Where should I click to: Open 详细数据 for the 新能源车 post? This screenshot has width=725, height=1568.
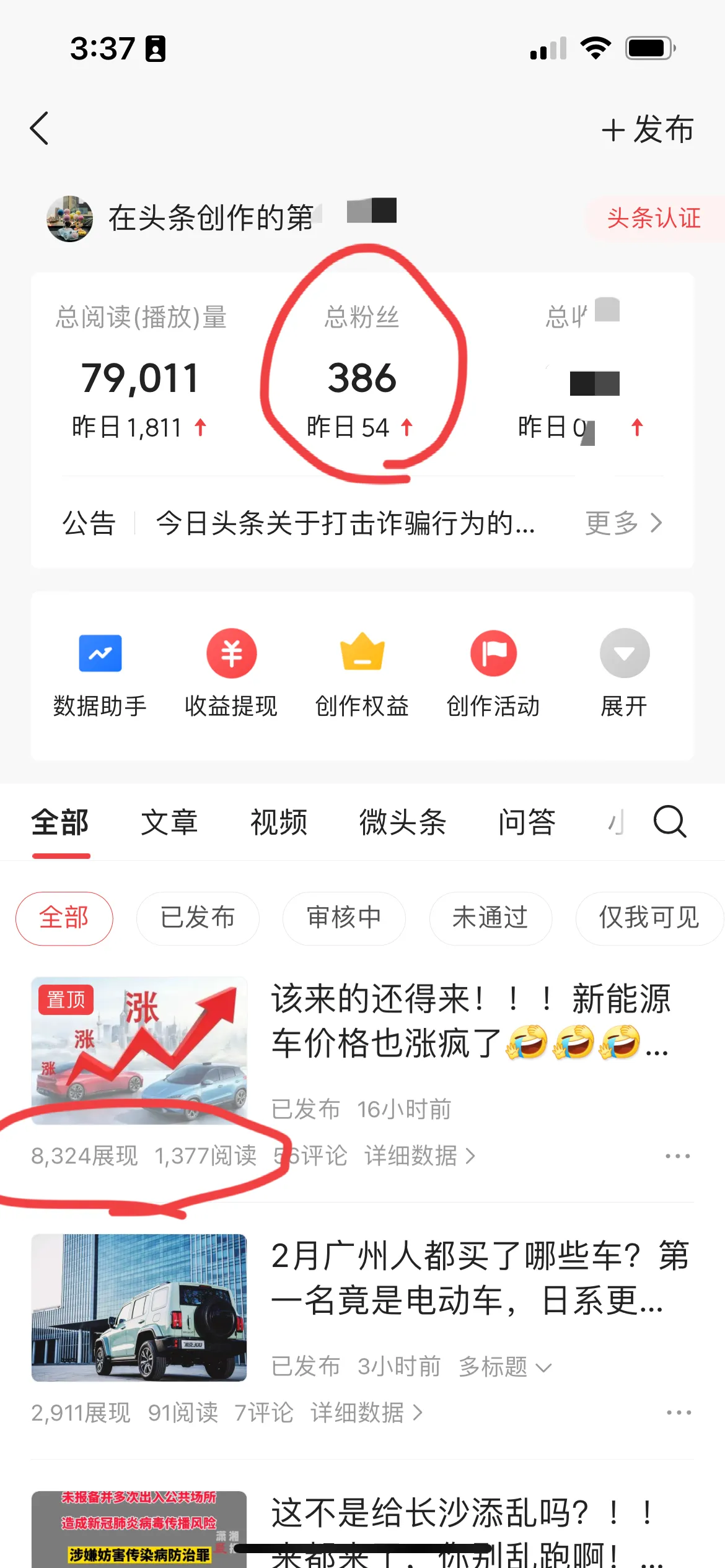[x=420, y=1156]
